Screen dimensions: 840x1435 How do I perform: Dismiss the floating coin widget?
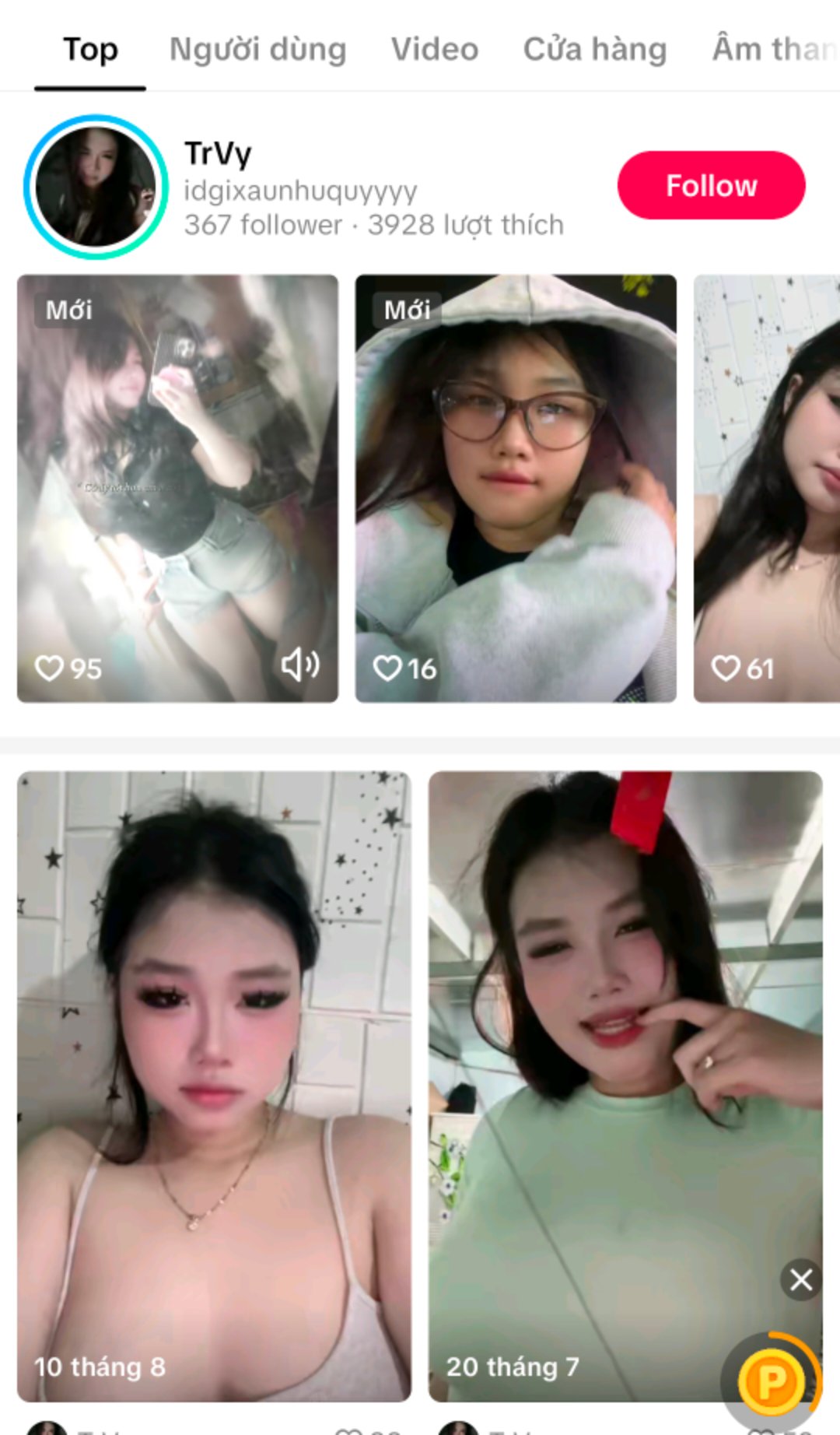801,1280
